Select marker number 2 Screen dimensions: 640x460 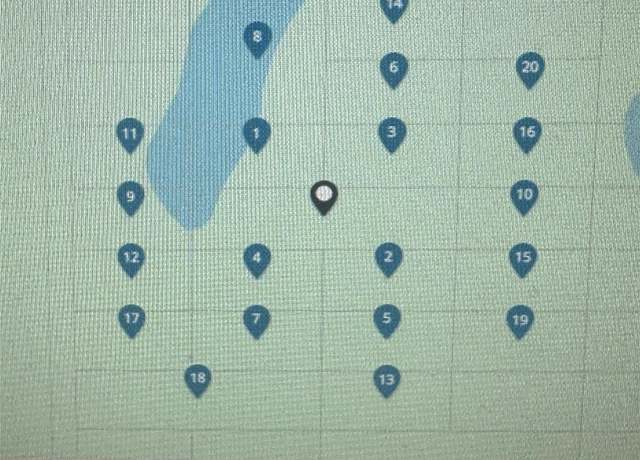(x=388, y=258)
